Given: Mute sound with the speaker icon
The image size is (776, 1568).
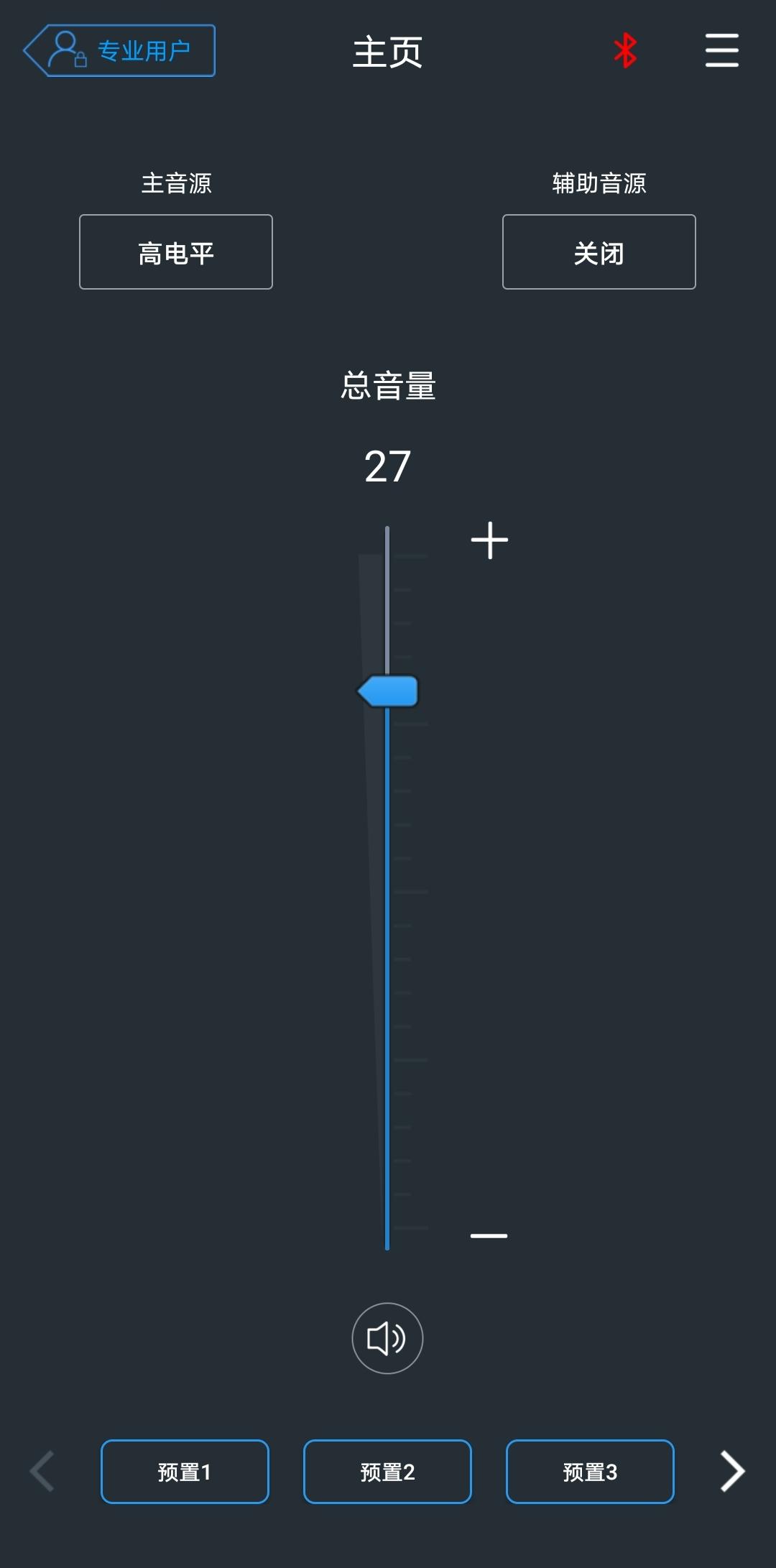Looking at the screenshot, I should tap(387, 1338).
